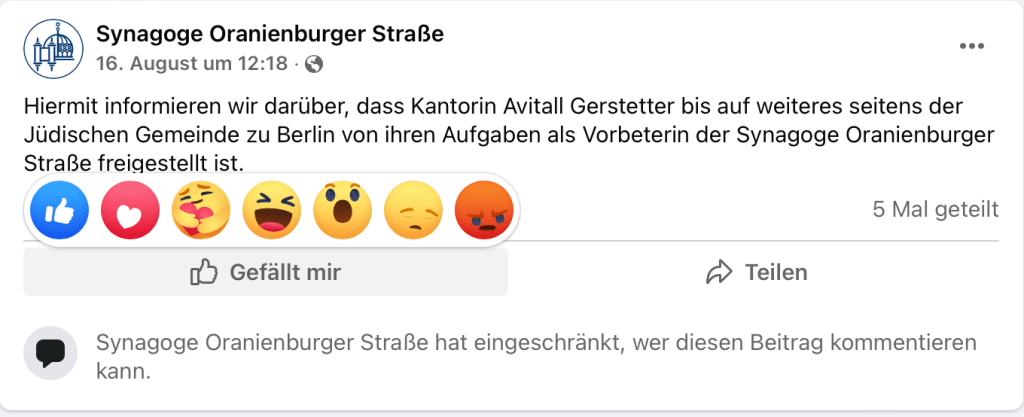The image size is (1024, 417).
Task: Open the post's three-dot options menu
Action: [x=973, y=46]
